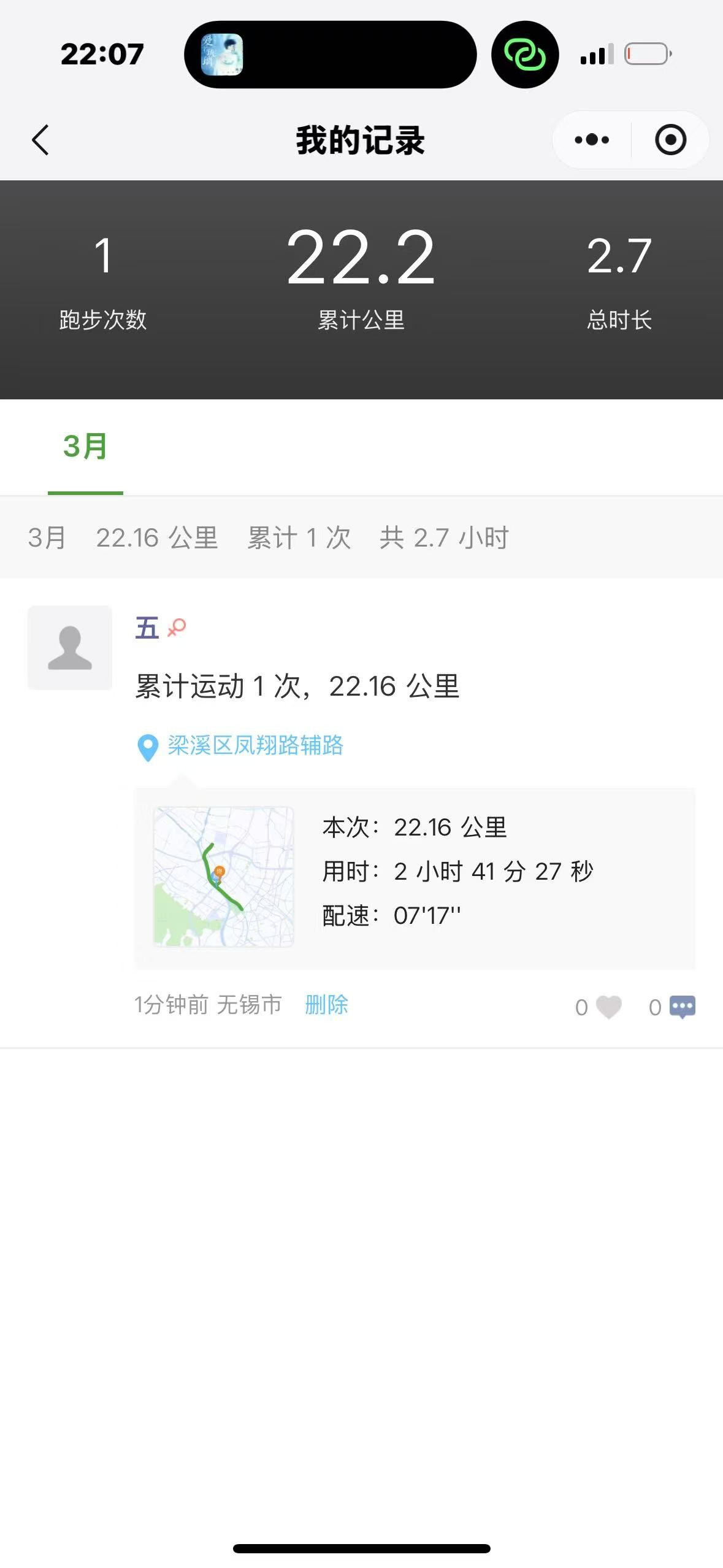Open the 22.16 公里 run route card
The height and width of the screenshot is (1568, 723).
pos(415,878)
